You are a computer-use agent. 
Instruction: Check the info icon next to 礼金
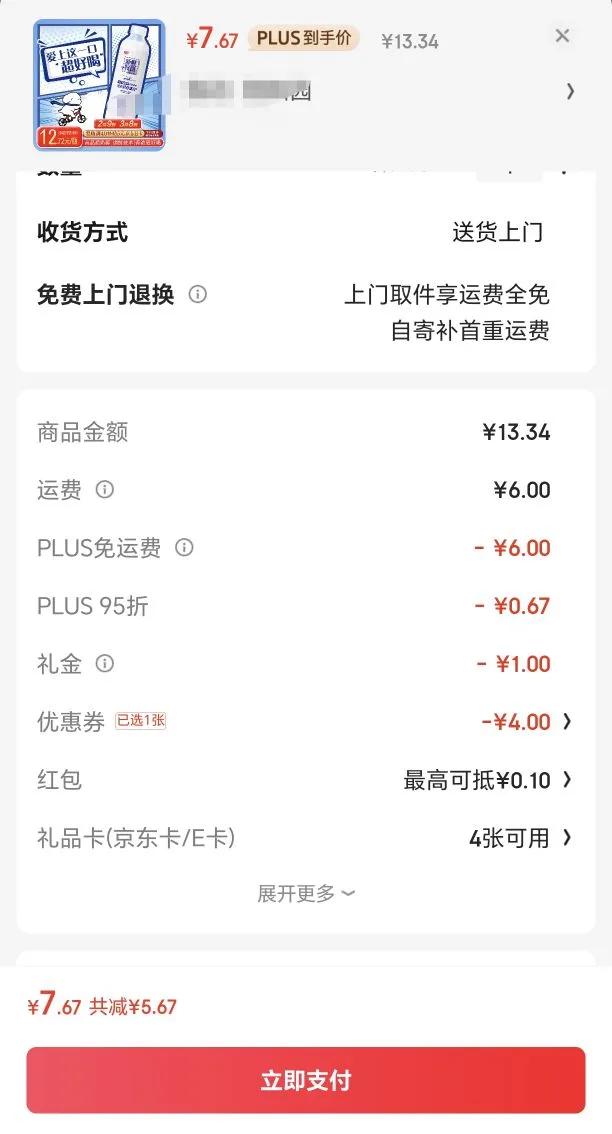coord(104,664)
